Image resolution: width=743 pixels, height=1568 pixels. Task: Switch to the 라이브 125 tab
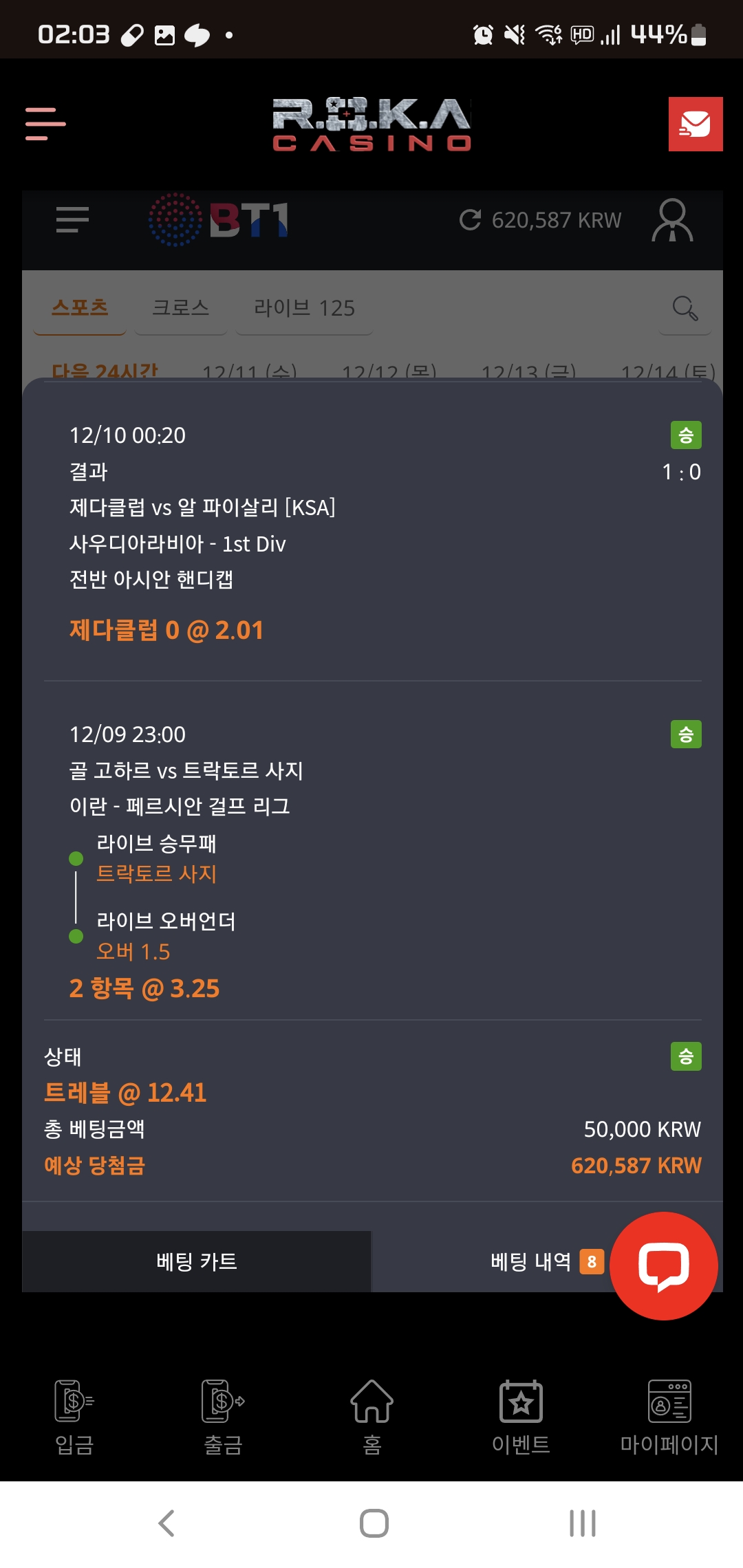tap(304, 307)
